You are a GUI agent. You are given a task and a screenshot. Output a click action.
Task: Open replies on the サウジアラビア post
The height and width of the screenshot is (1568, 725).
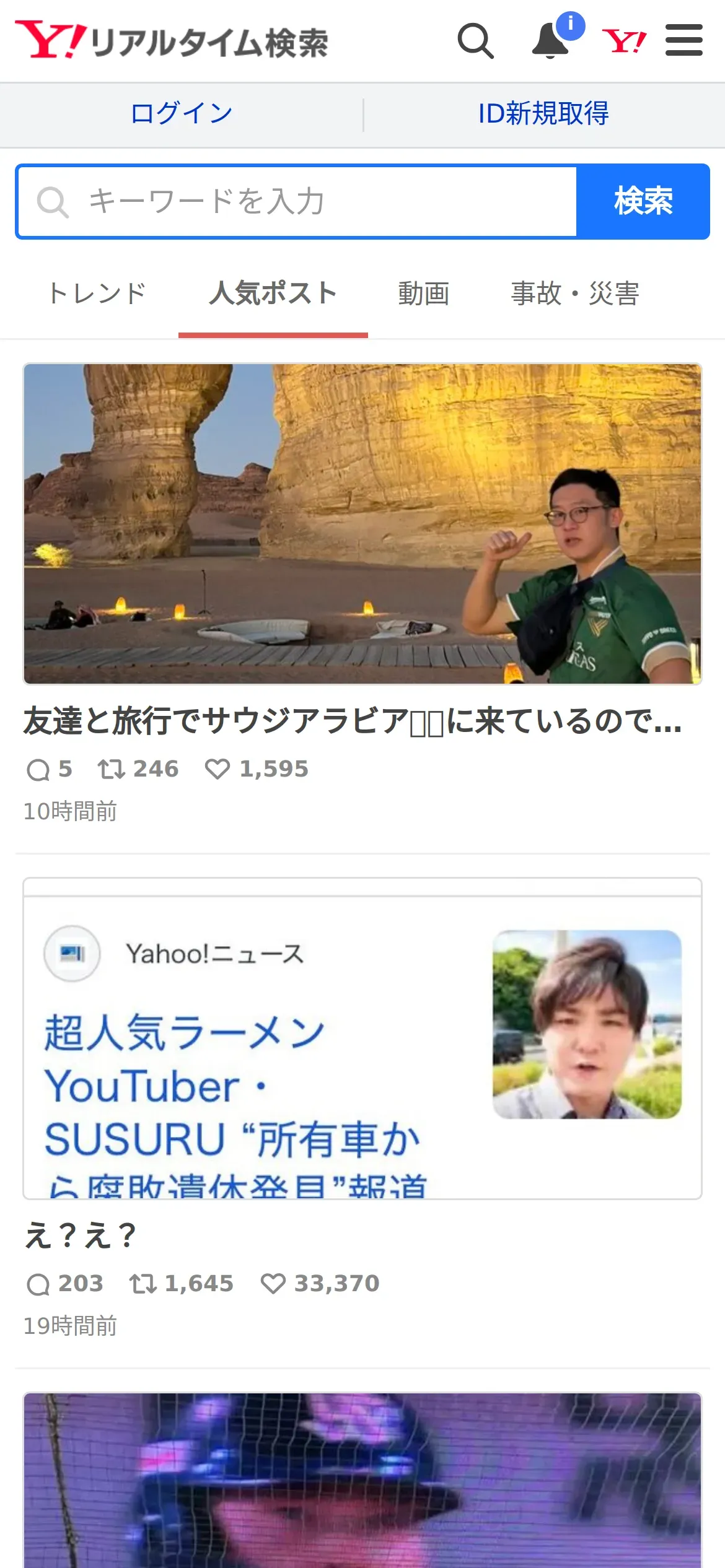[x=38, y=769]
